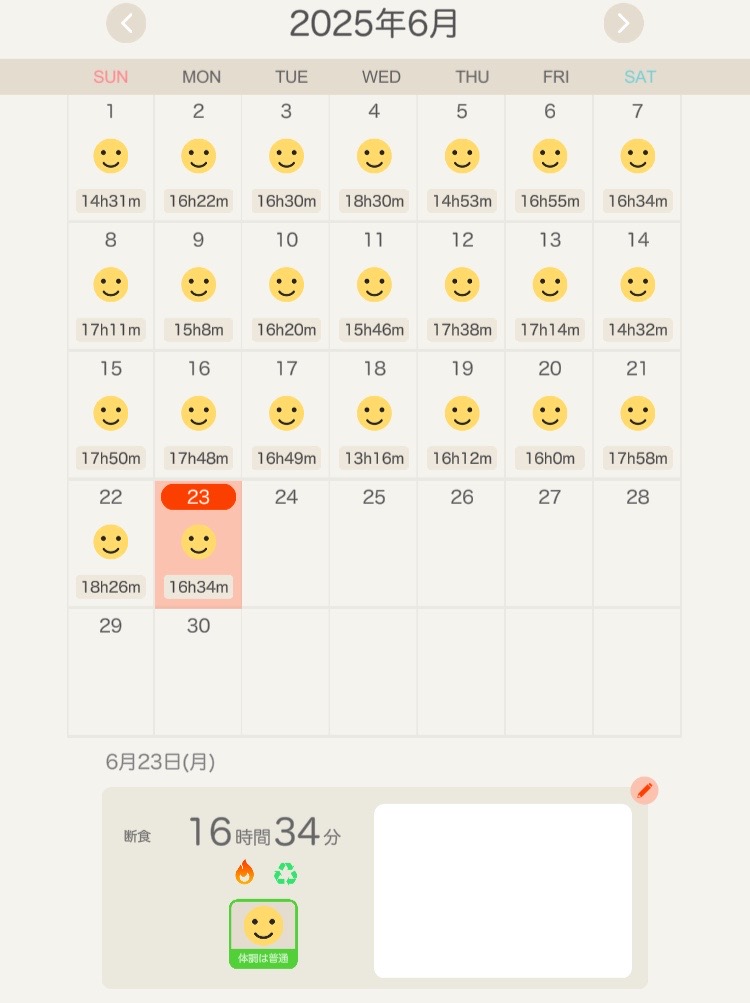The height and width of the screenshot is (1003, 750).
Task: Select June 22 with 18h26m fast
Action: tap(110, 543)
